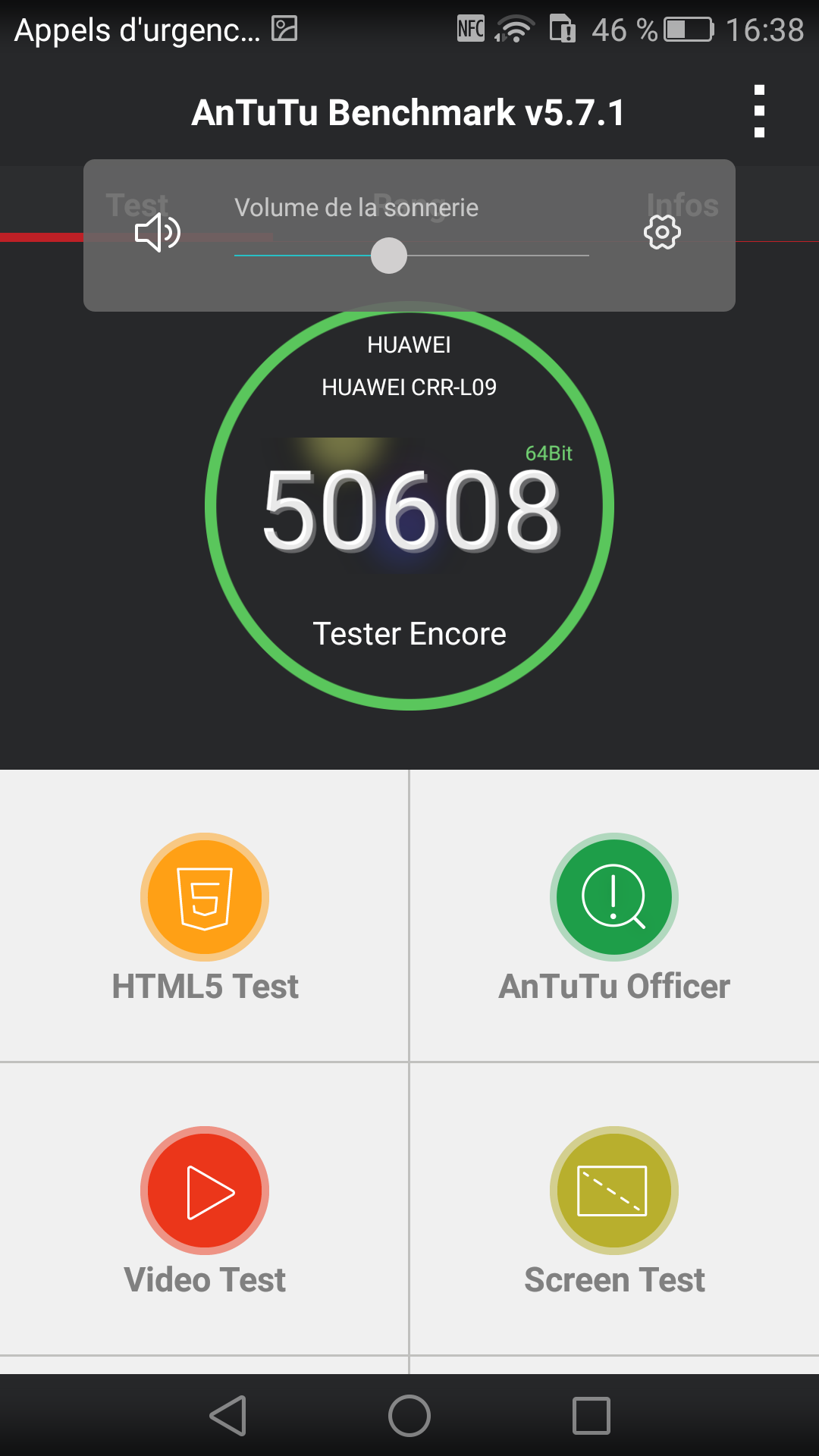The image size is (819, 1456).
Task: Go back with the system back button
Action: click(227, 1416)
